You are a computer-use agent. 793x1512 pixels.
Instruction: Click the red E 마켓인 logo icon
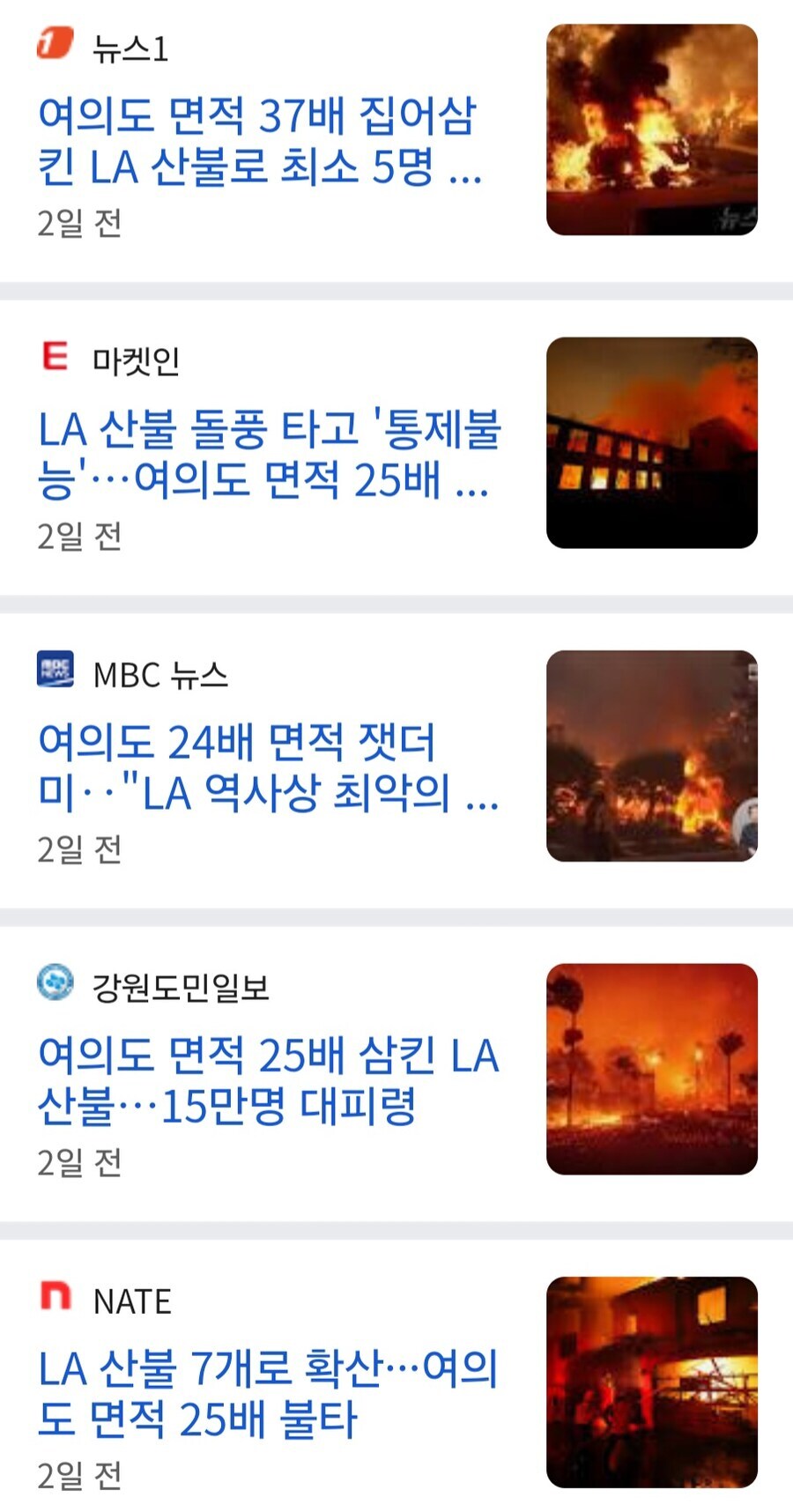coord(55,359)
